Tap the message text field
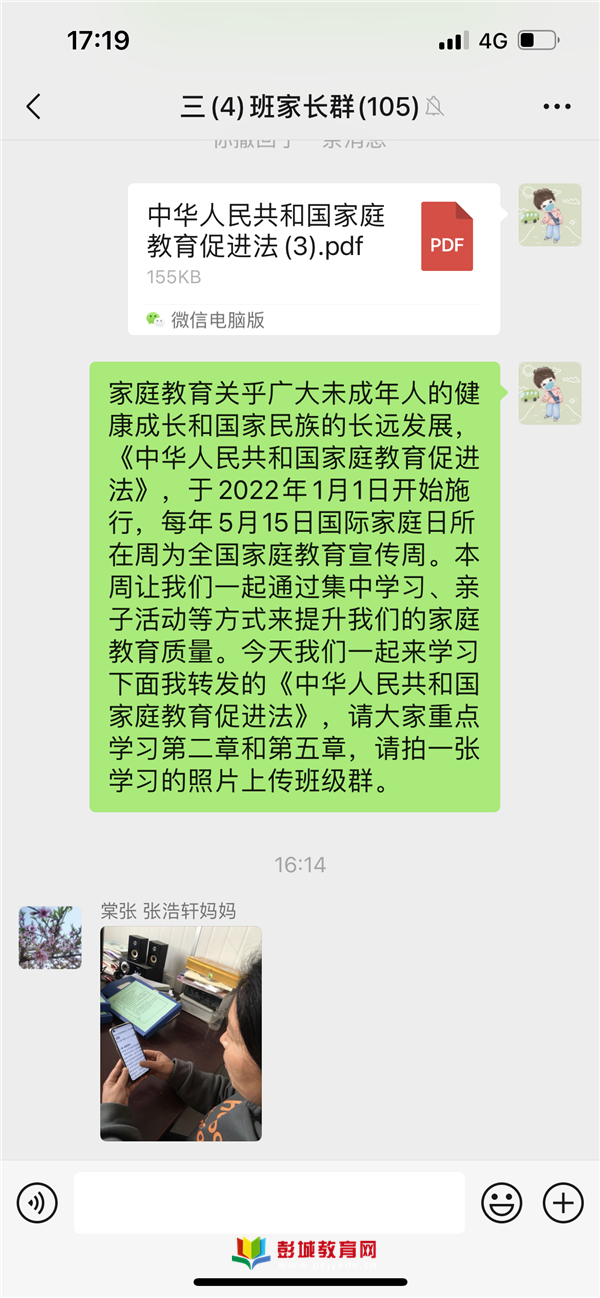 coord(269,1203)
